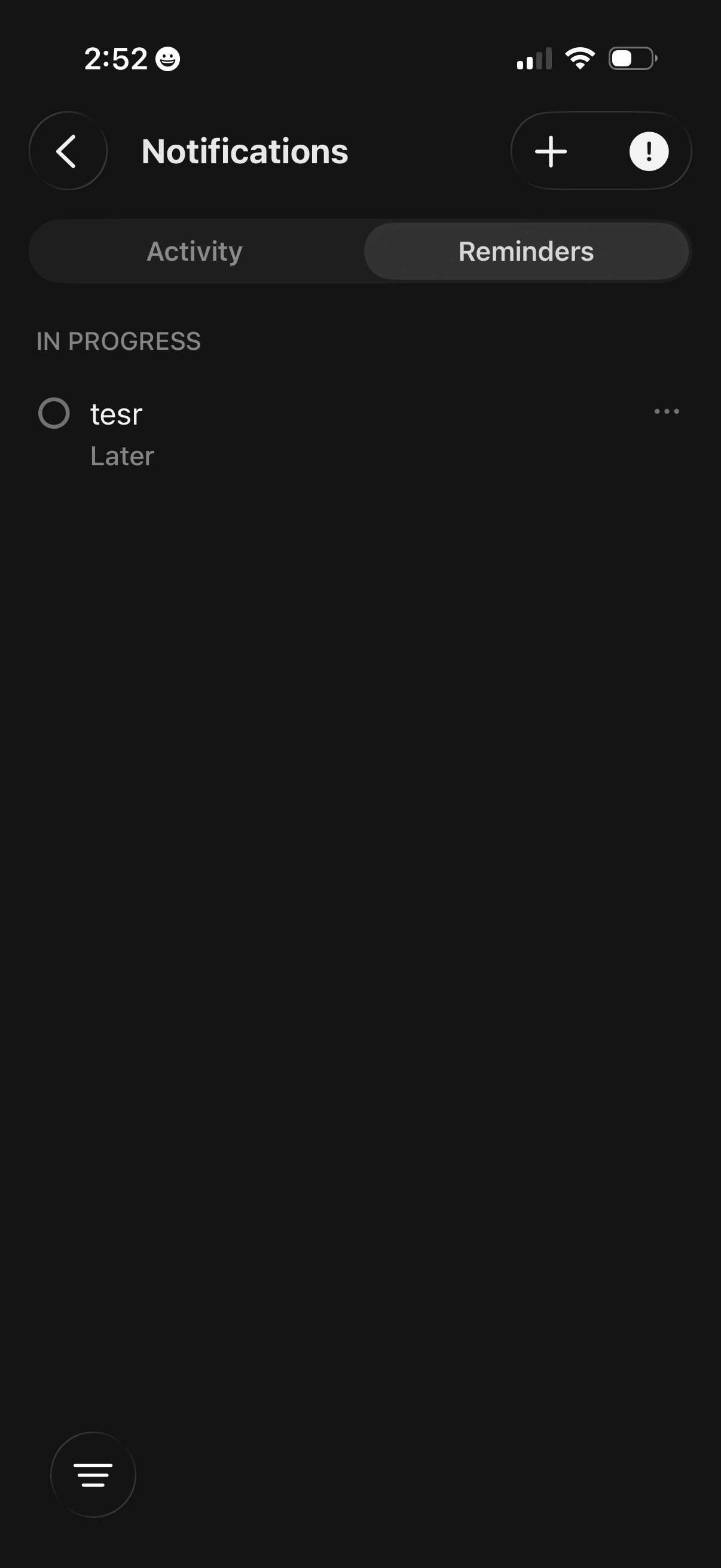Screen dimensions: 721x1568
Task: Add a new reminder
Action: pyautogui.click(x=551, y=151)
